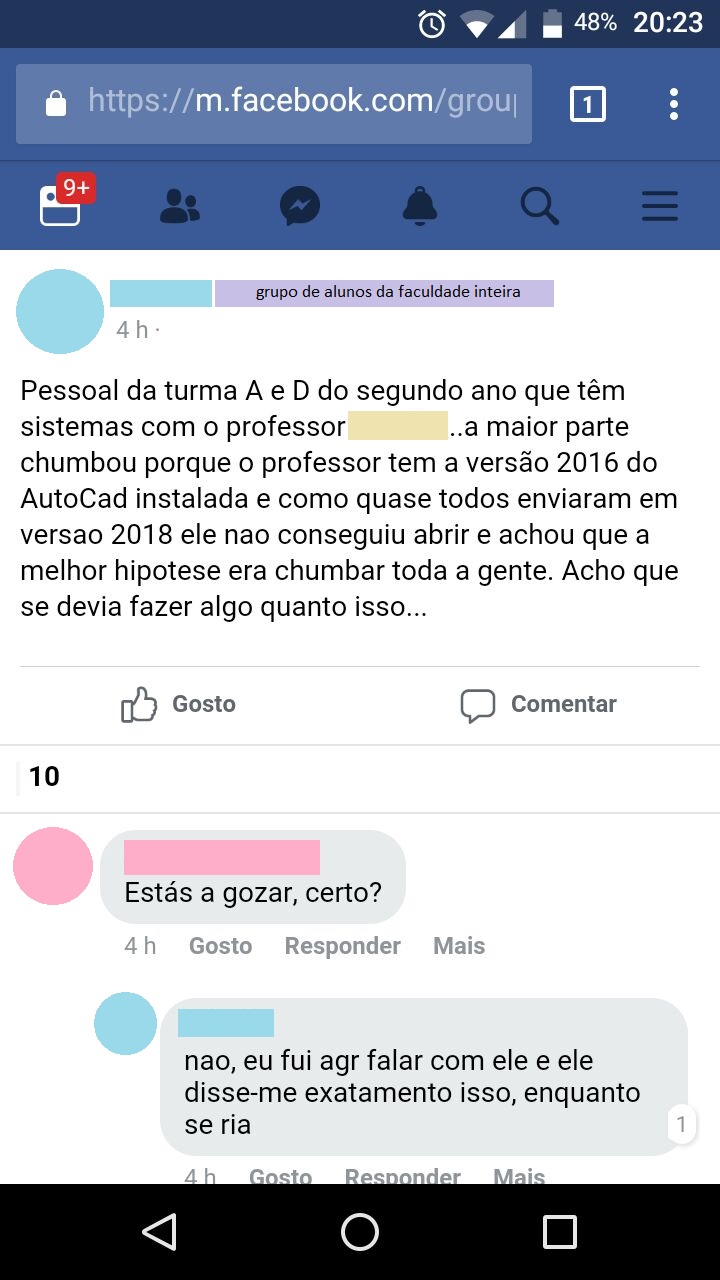View the 10 reactions on the post
The height and width of the screenshot is (1280, 720).
(x=44, y=776)
